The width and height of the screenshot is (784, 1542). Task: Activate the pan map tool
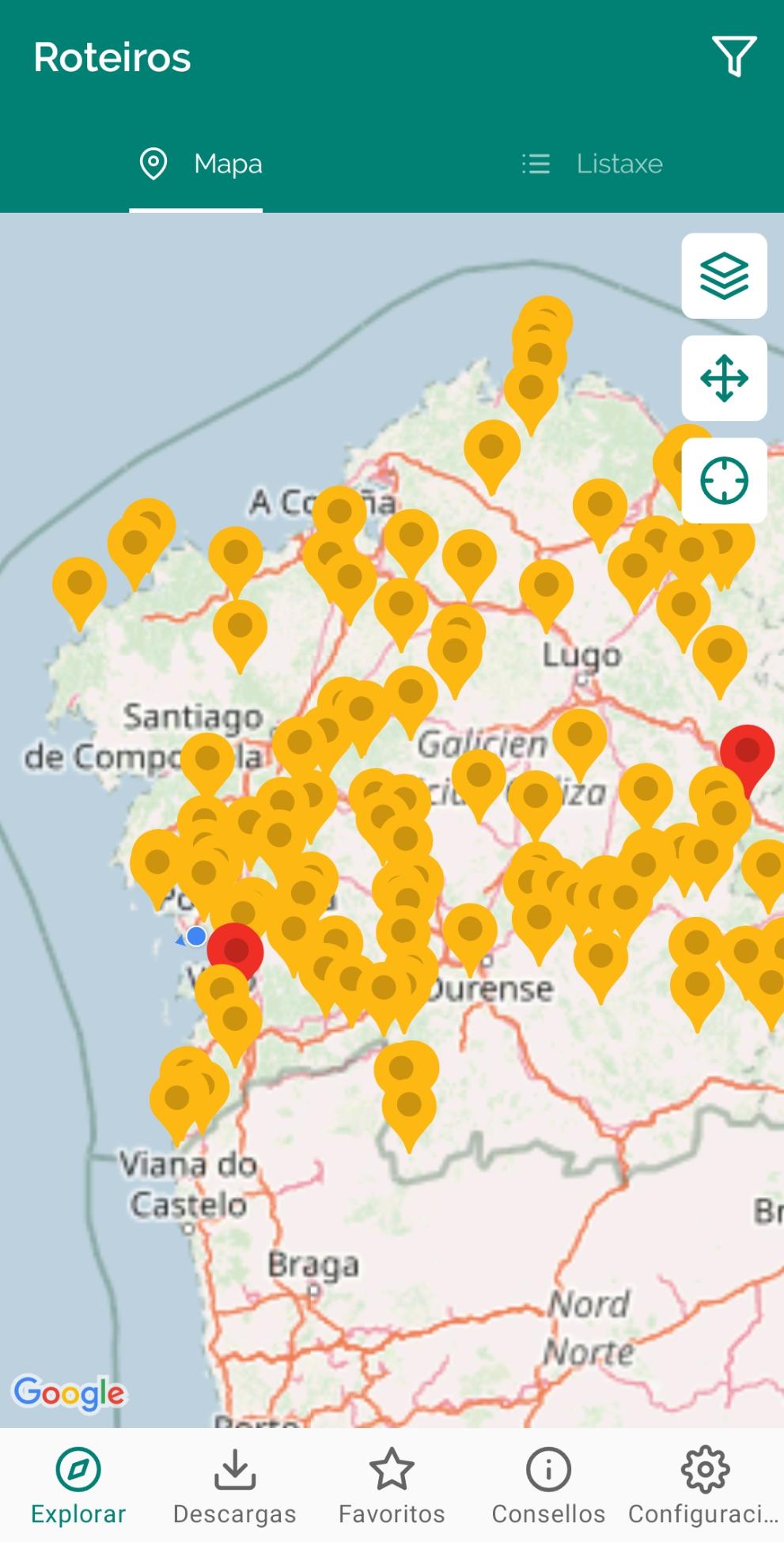coord(724,379)
